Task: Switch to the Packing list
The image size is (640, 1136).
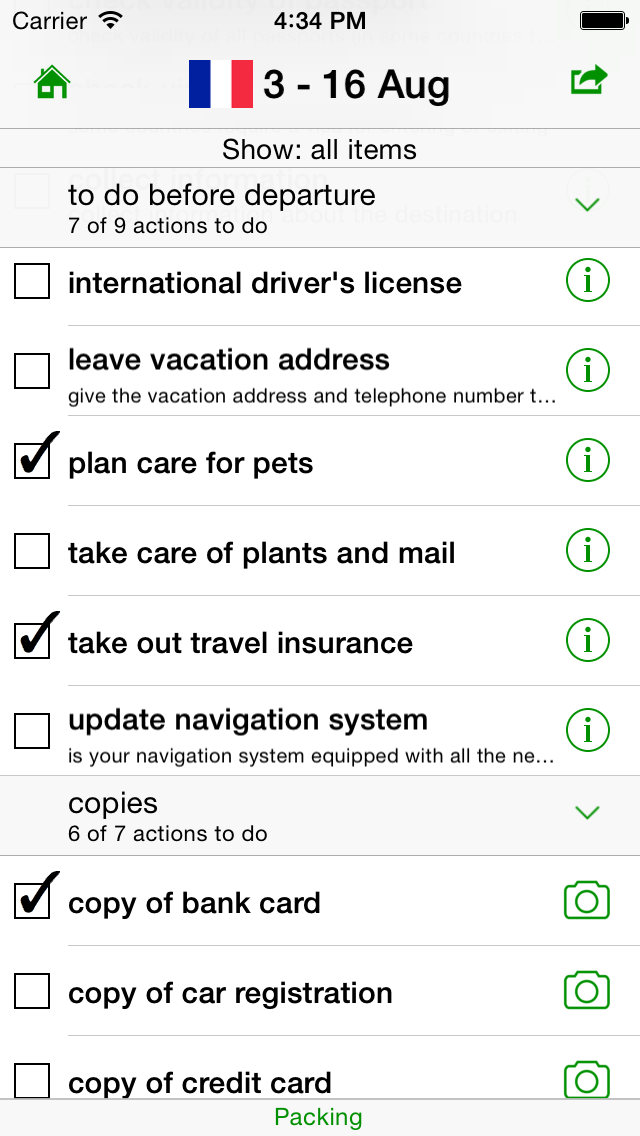Action: pos(319,1117)
